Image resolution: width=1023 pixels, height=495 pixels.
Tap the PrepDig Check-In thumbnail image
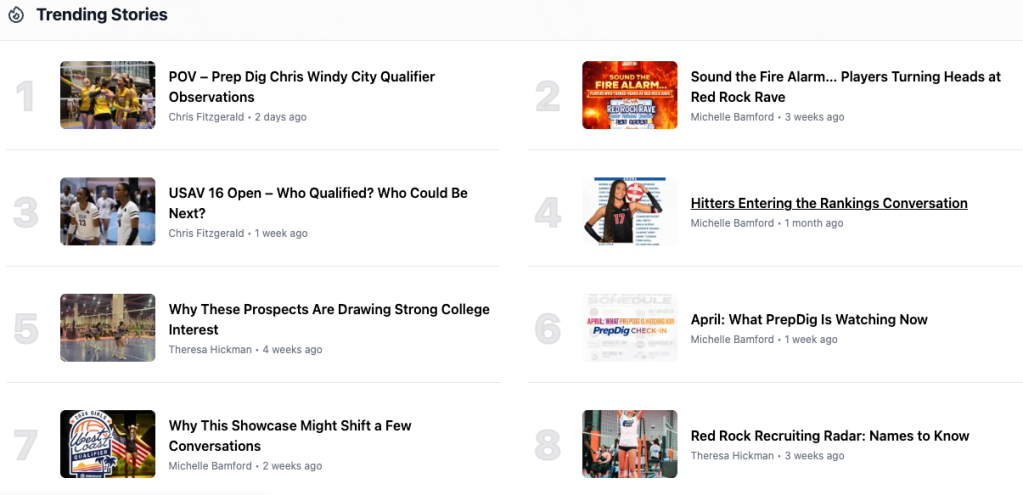[x=629, y=328]
